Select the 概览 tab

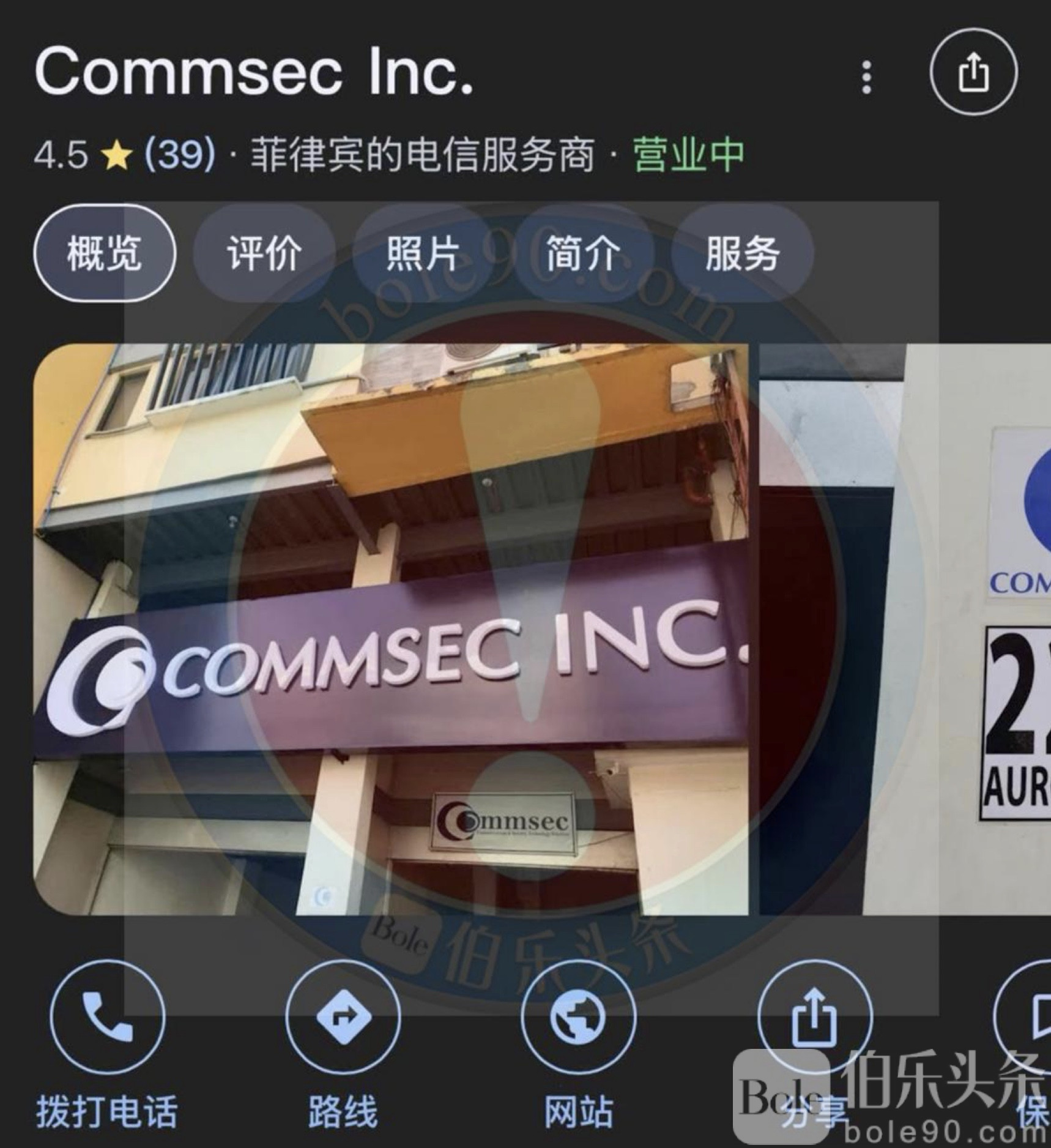click(x=105, y=253)
